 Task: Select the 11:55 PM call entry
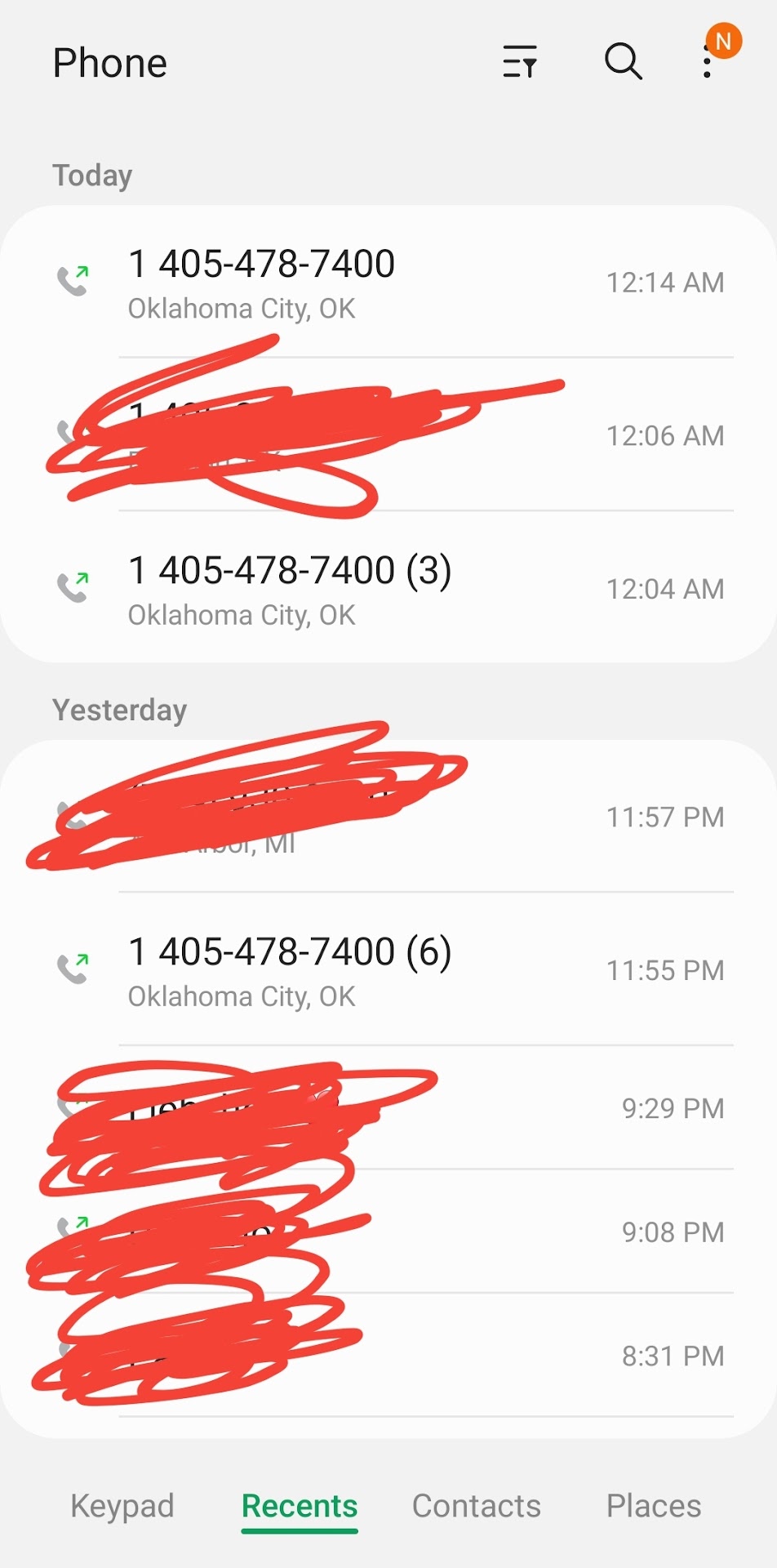coord(388,970)
